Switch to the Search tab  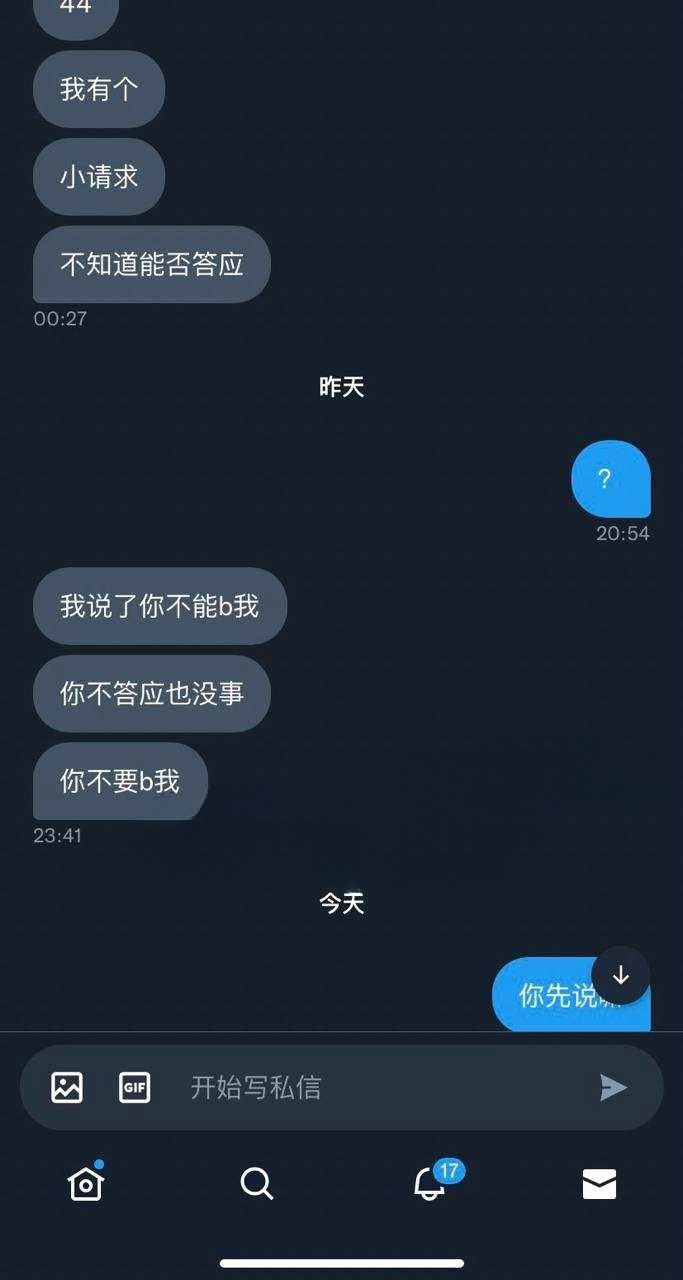pyautogui.click(x=257, y=1184)
